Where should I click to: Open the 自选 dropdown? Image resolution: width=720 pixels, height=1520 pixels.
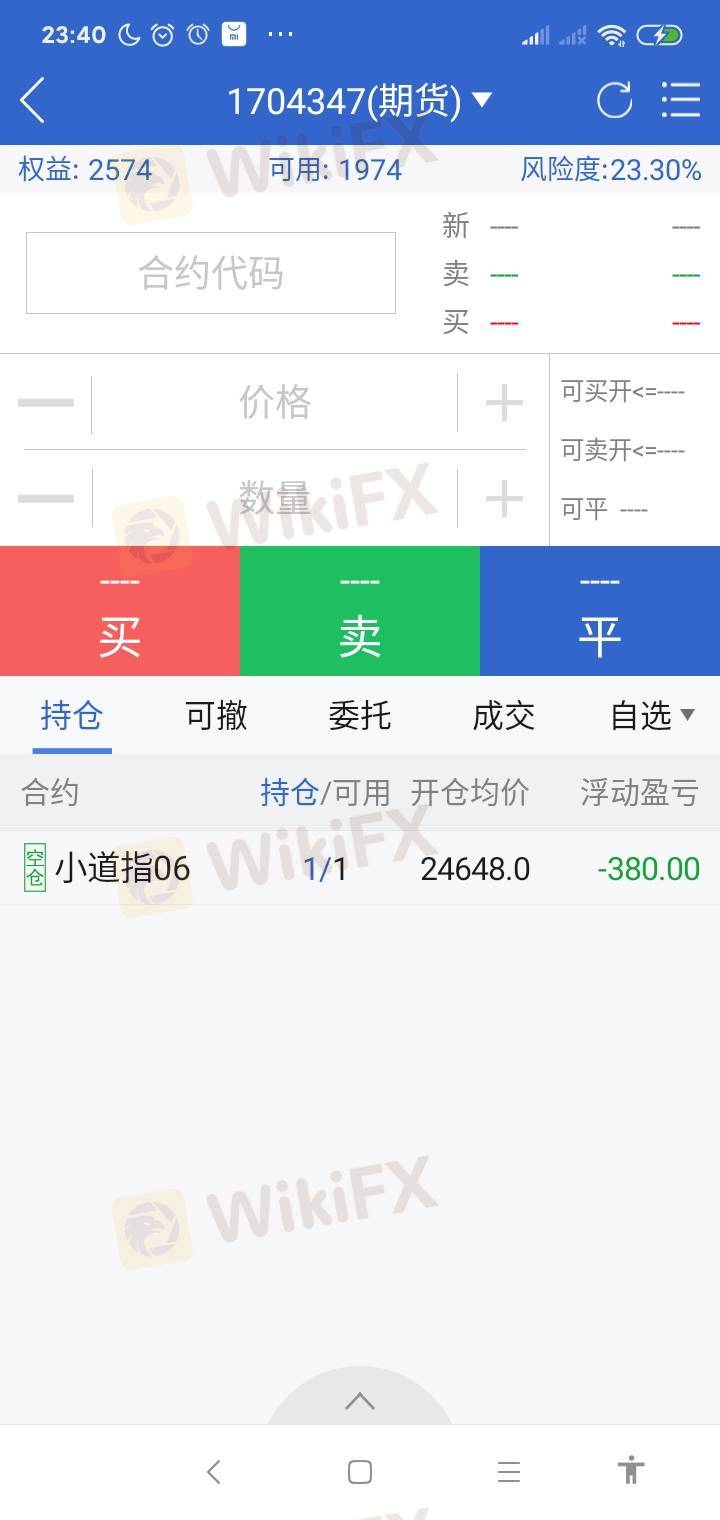click(x=652, y=716)
